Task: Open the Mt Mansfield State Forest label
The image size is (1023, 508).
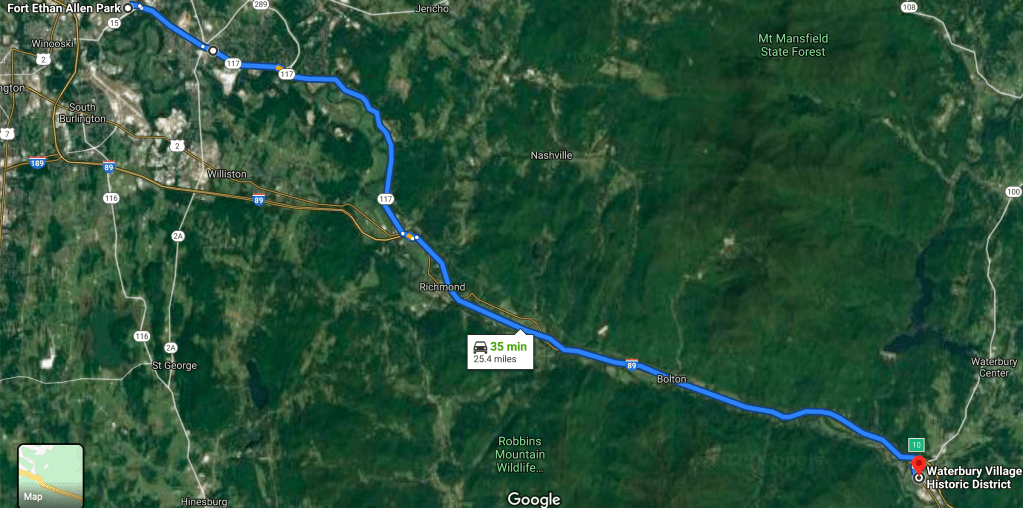Action: [794, 45]
